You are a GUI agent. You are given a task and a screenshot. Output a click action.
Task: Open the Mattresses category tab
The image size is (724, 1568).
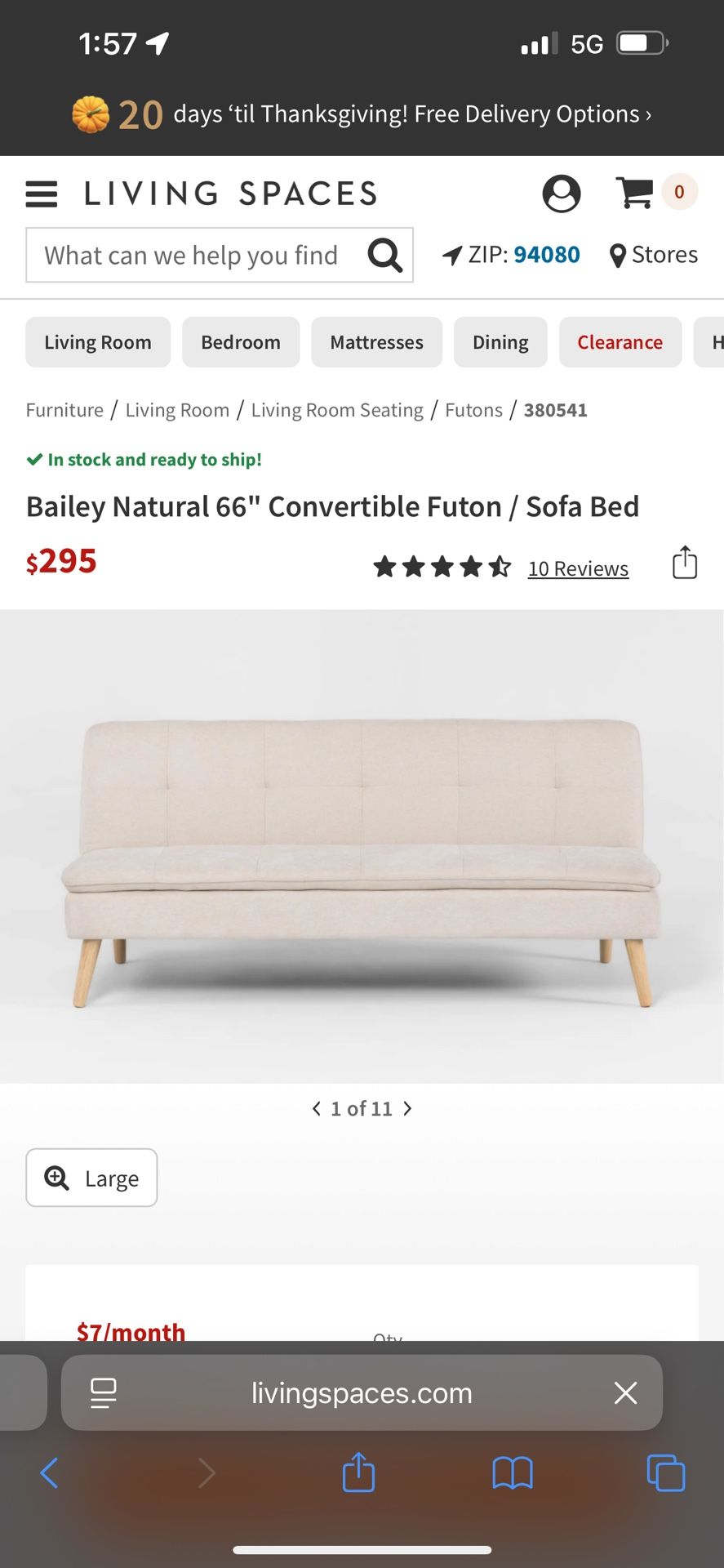(x=376, y=342)
